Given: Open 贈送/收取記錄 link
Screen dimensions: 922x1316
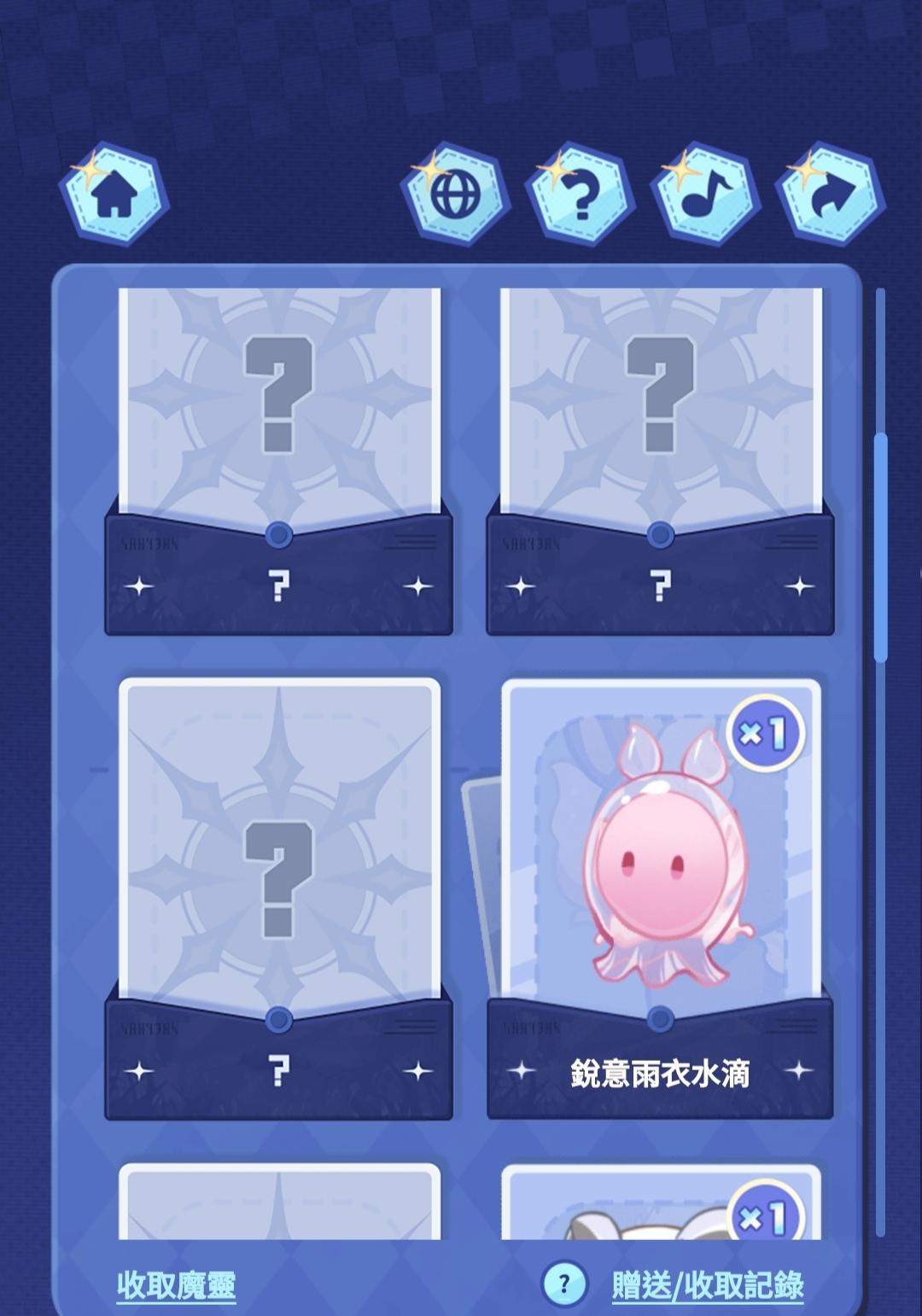Looking at the screenshot, I should (708, 1285).
